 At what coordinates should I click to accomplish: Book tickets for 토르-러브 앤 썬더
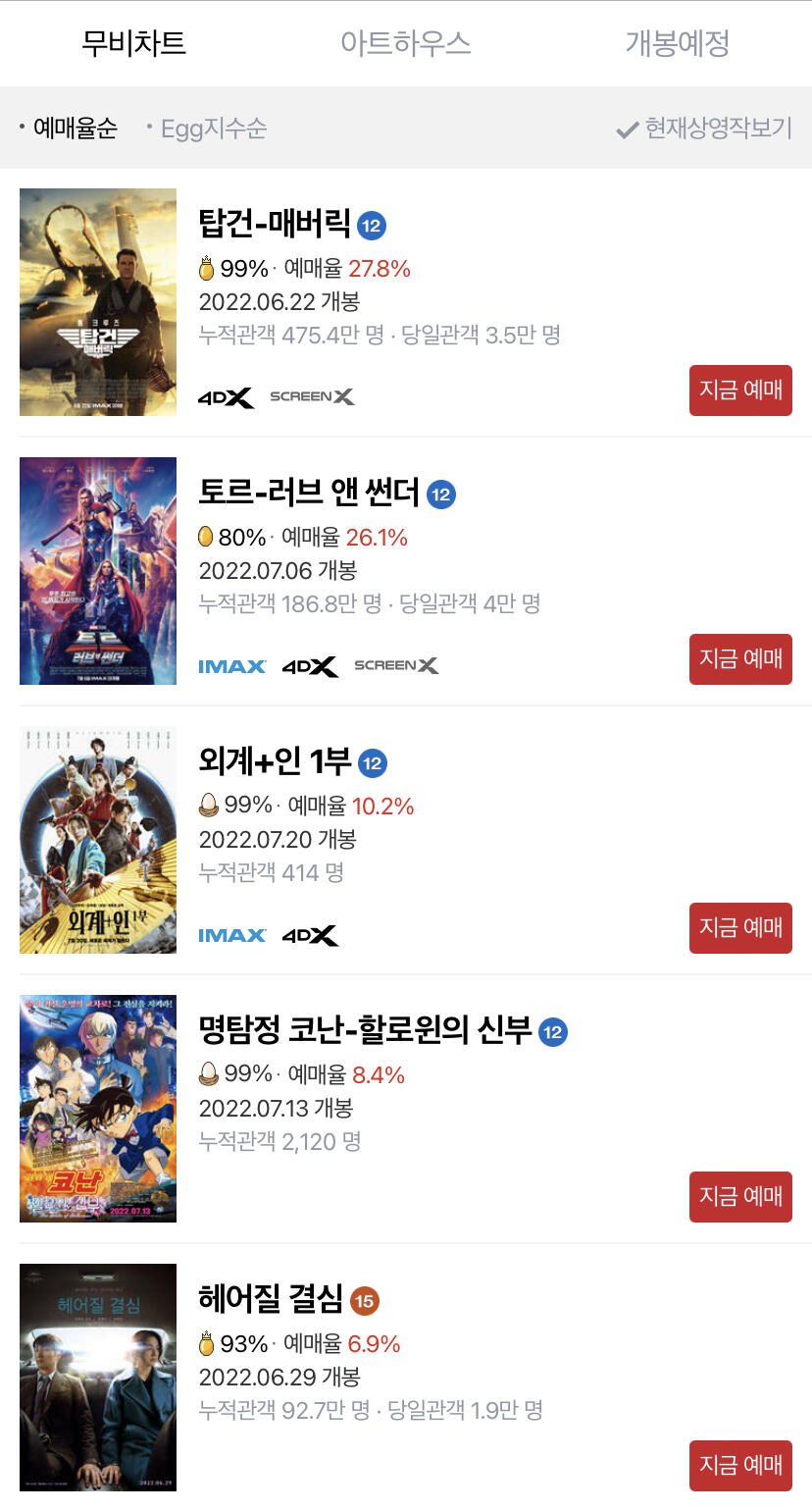[740, 659]
